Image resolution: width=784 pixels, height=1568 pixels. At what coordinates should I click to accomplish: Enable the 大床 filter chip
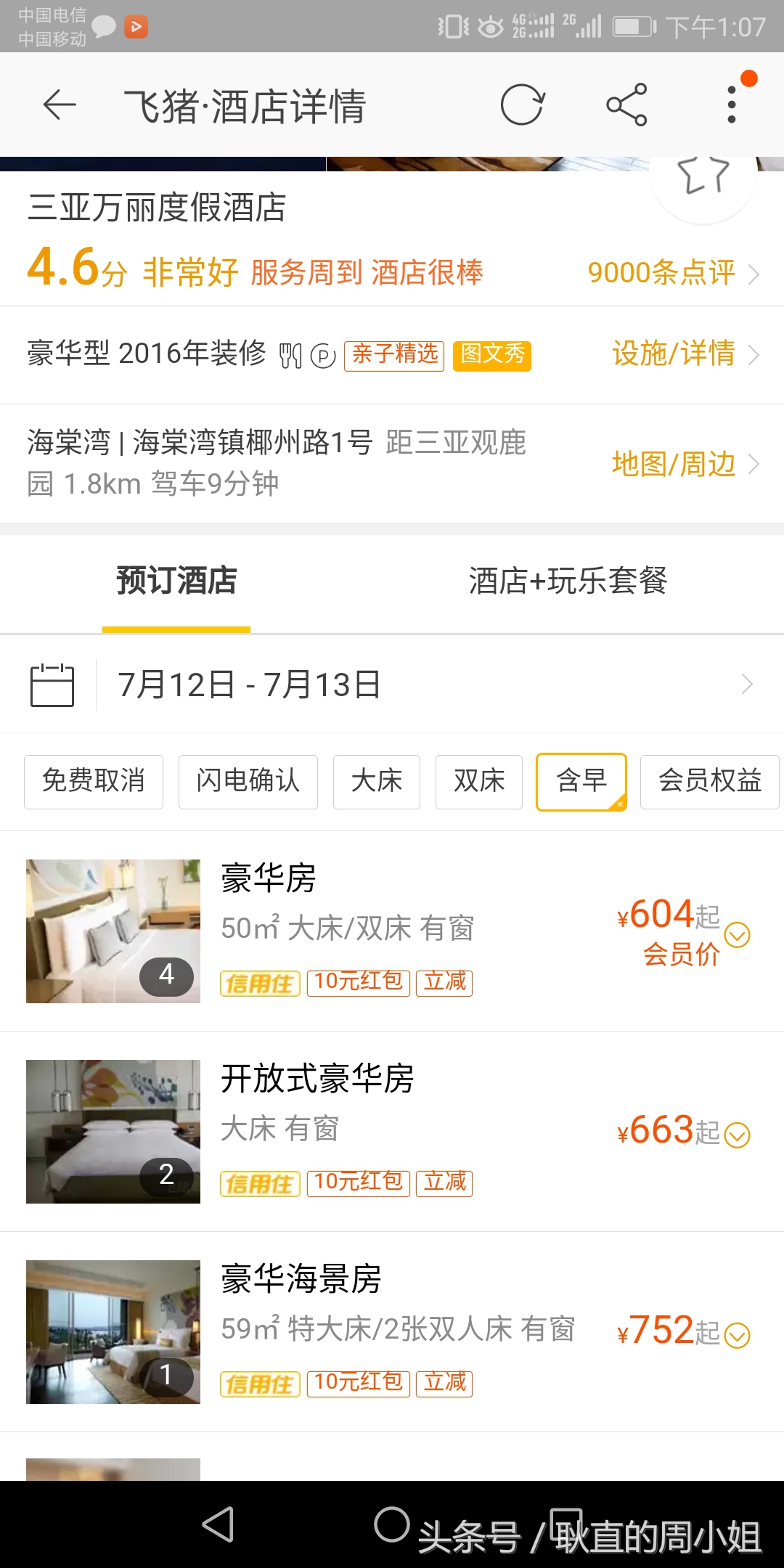[x=377, y=782]
